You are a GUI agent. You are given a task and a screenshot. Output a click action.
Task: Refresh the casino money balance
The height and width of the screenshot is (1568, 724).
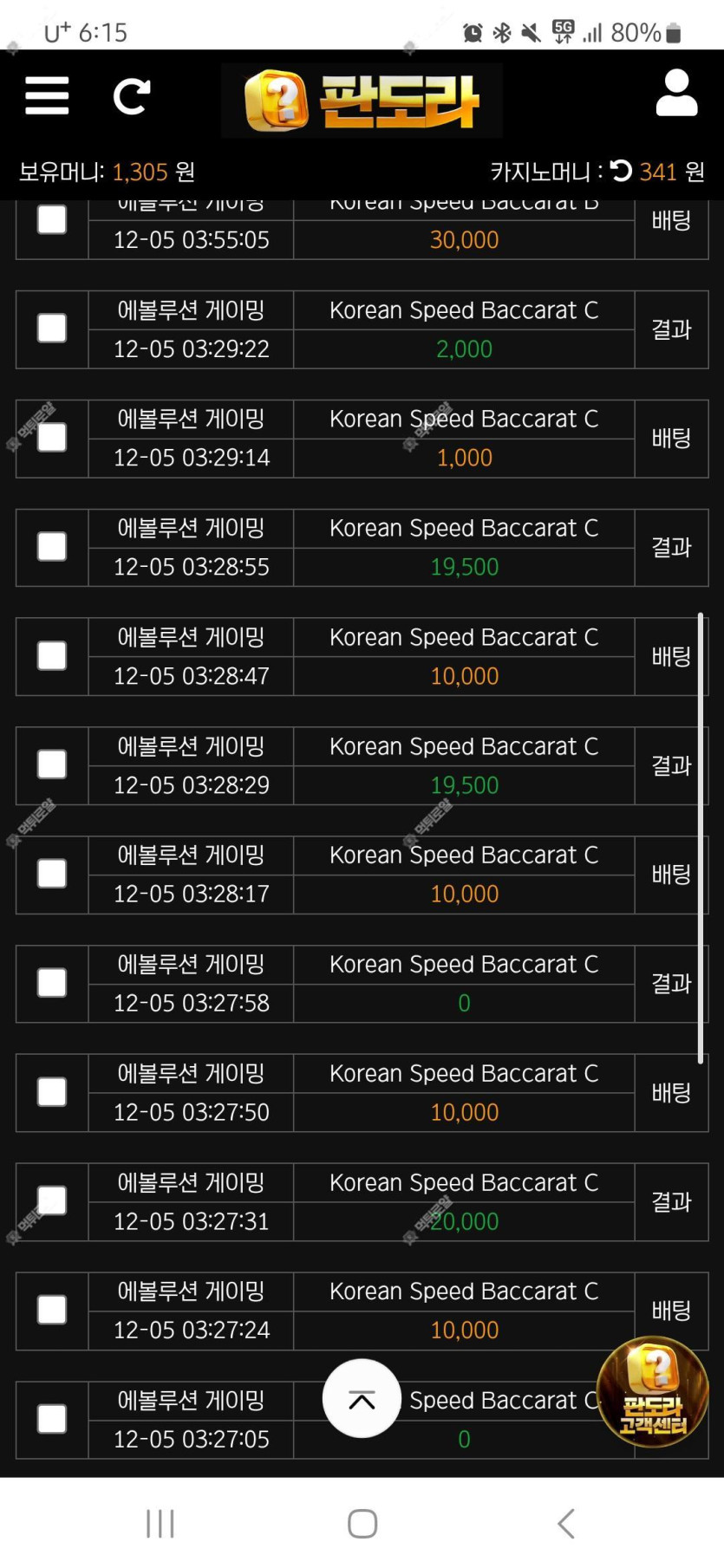(621, 171)
